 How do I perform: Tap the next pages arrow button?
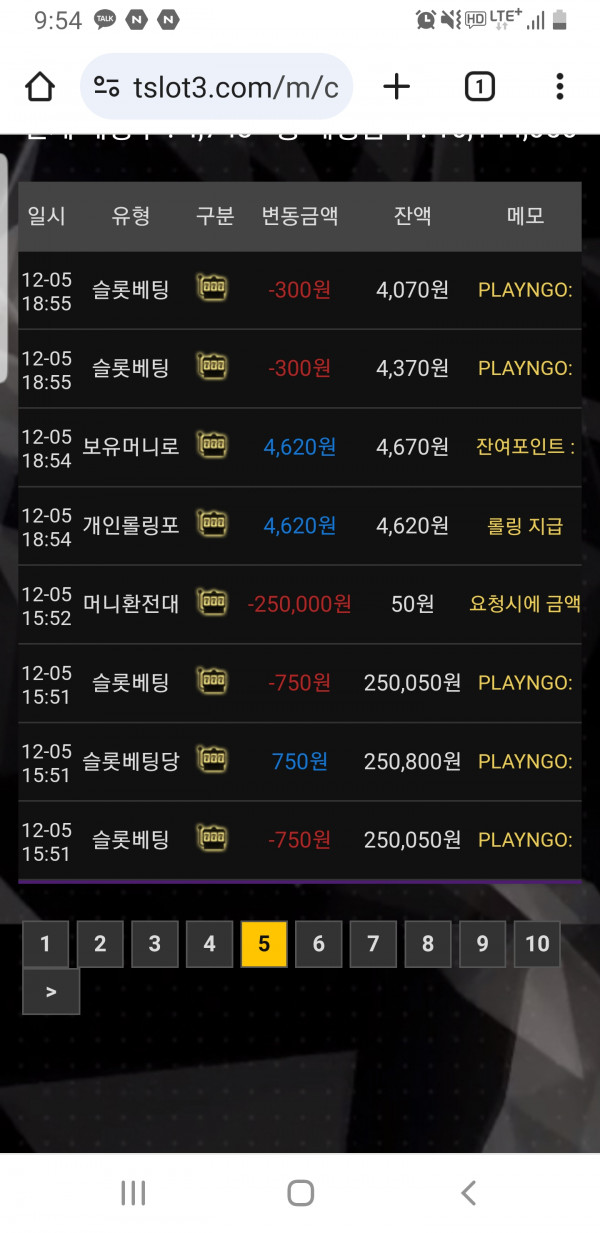51,991
